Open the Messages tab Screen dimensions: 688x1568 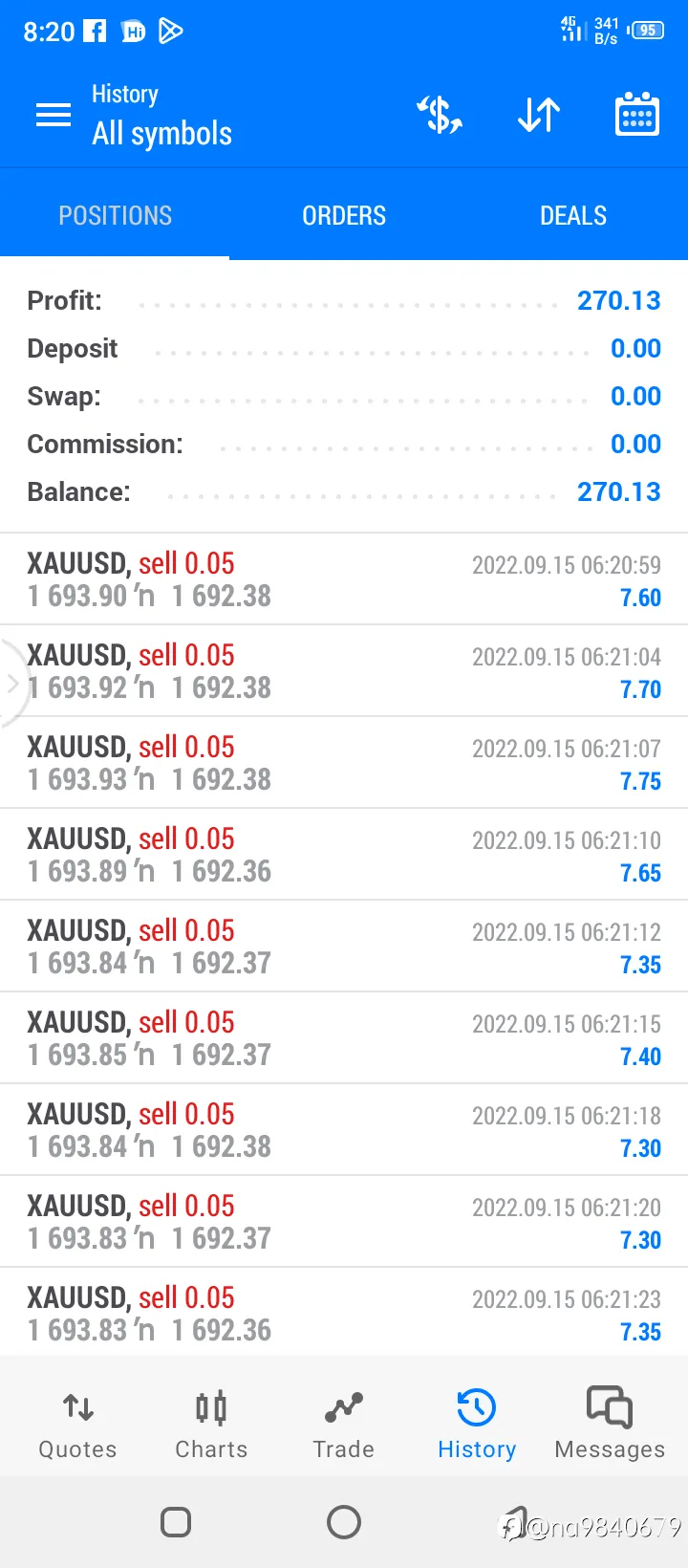pyautogui.click(x=610, y=1425)
